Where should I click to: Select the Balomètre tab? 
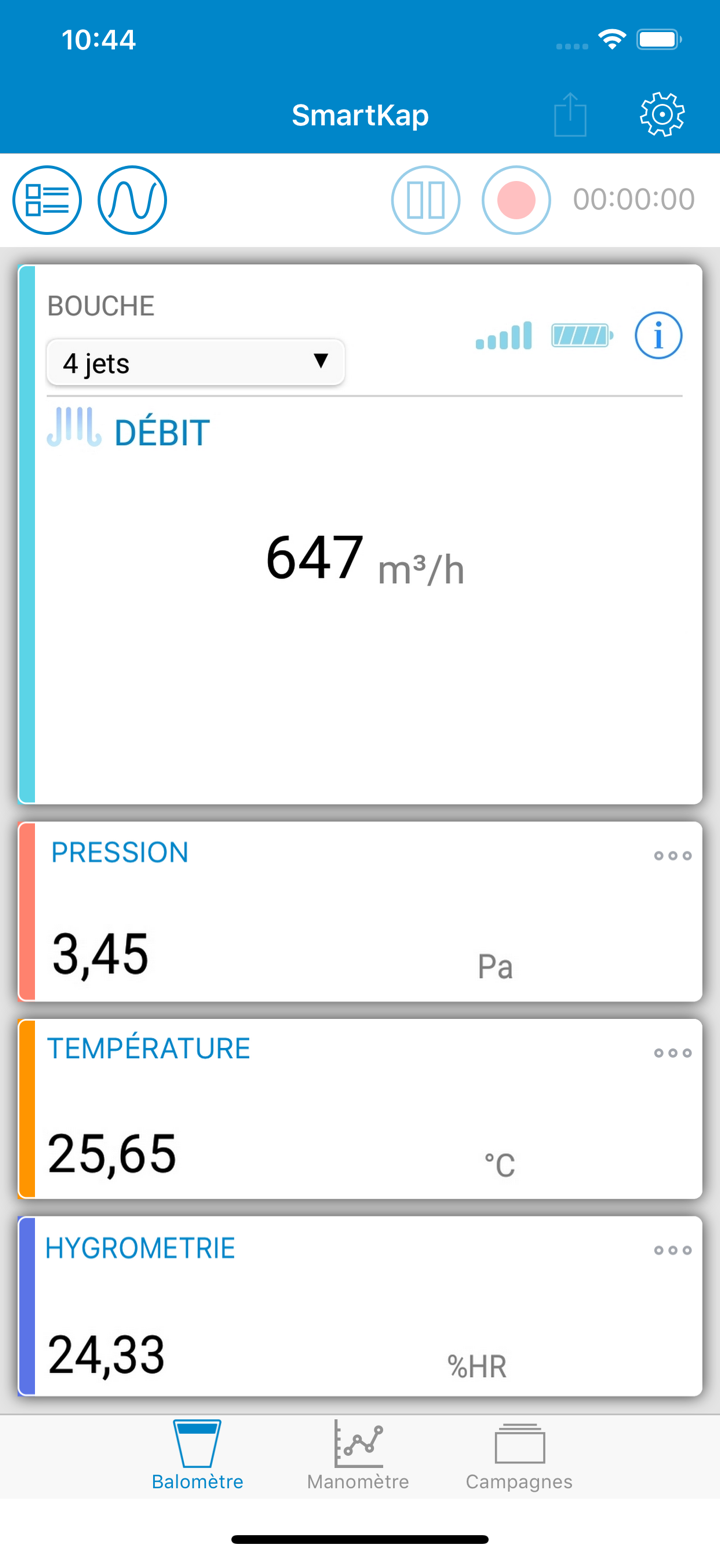pos(197,1457)
